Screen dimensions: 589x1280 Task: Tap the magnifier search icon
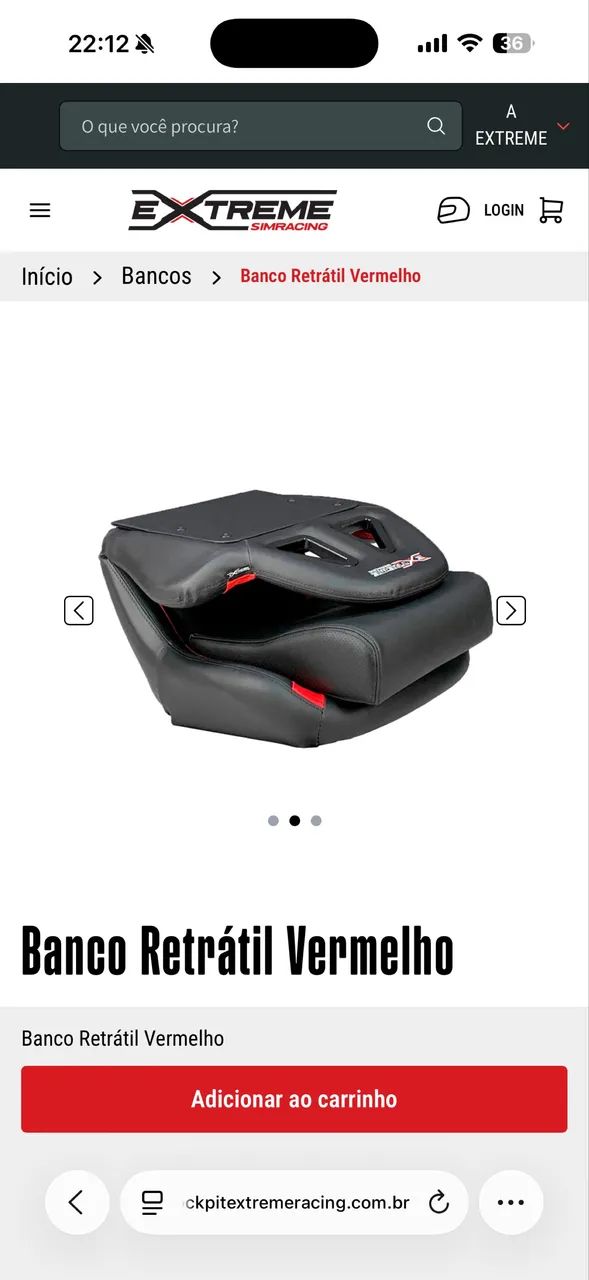coord(436,126)
